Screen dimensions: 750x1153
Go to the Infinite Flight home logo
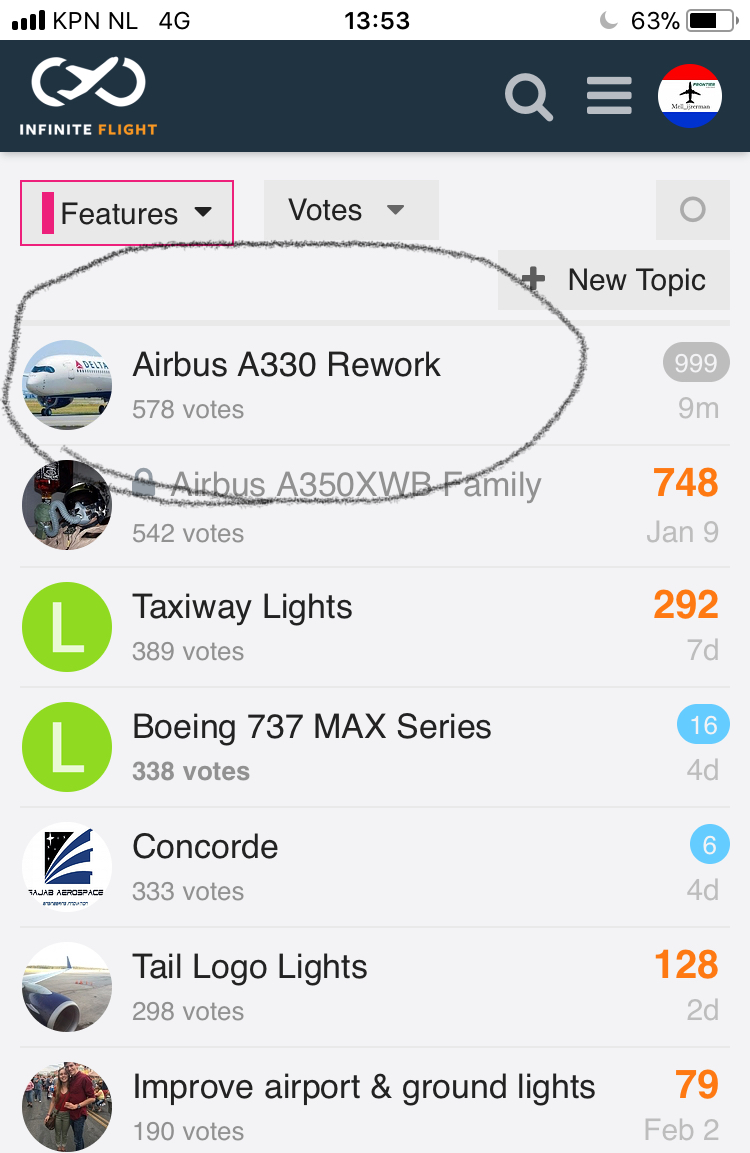click(88, 96)
